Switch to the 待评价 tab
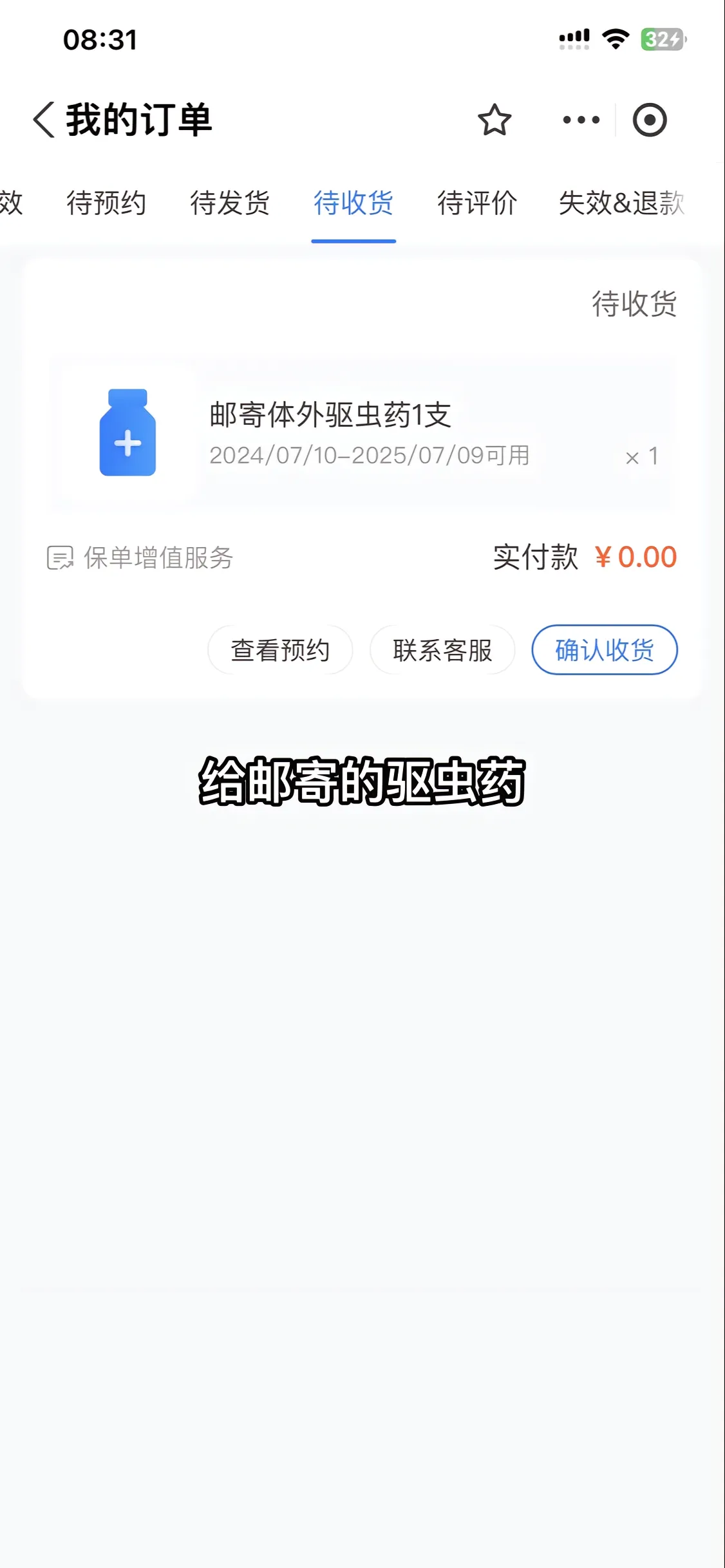The width and height of the screenshot is (725, 1568). [477, 203]
